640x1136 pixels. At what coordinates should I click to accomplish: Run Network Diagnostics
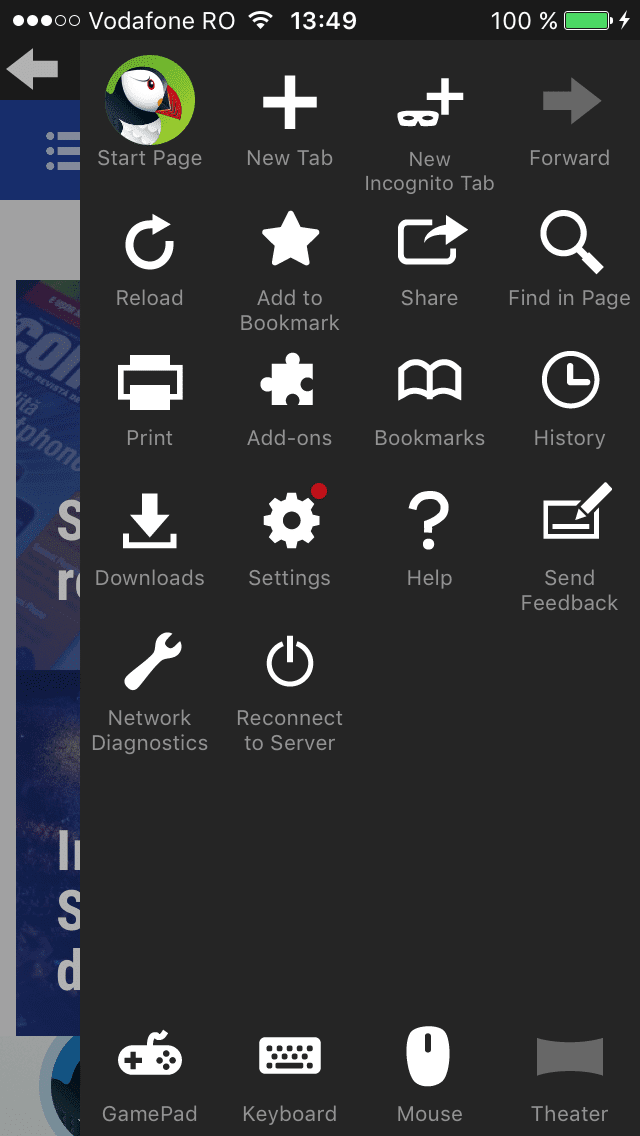coord(149,693)
